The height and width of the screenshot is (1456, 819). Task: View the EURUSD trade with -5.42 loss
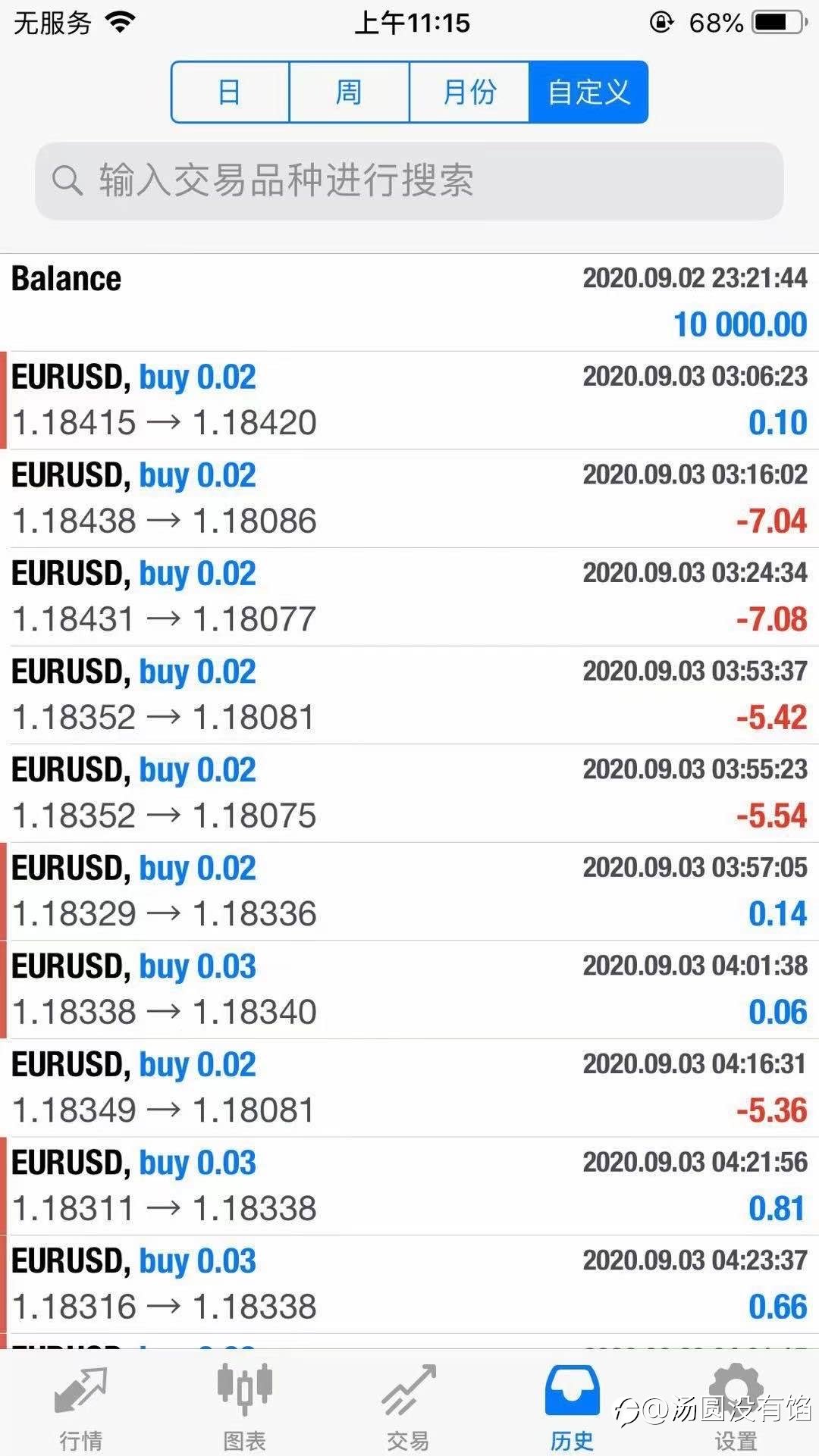click(409, 695)
